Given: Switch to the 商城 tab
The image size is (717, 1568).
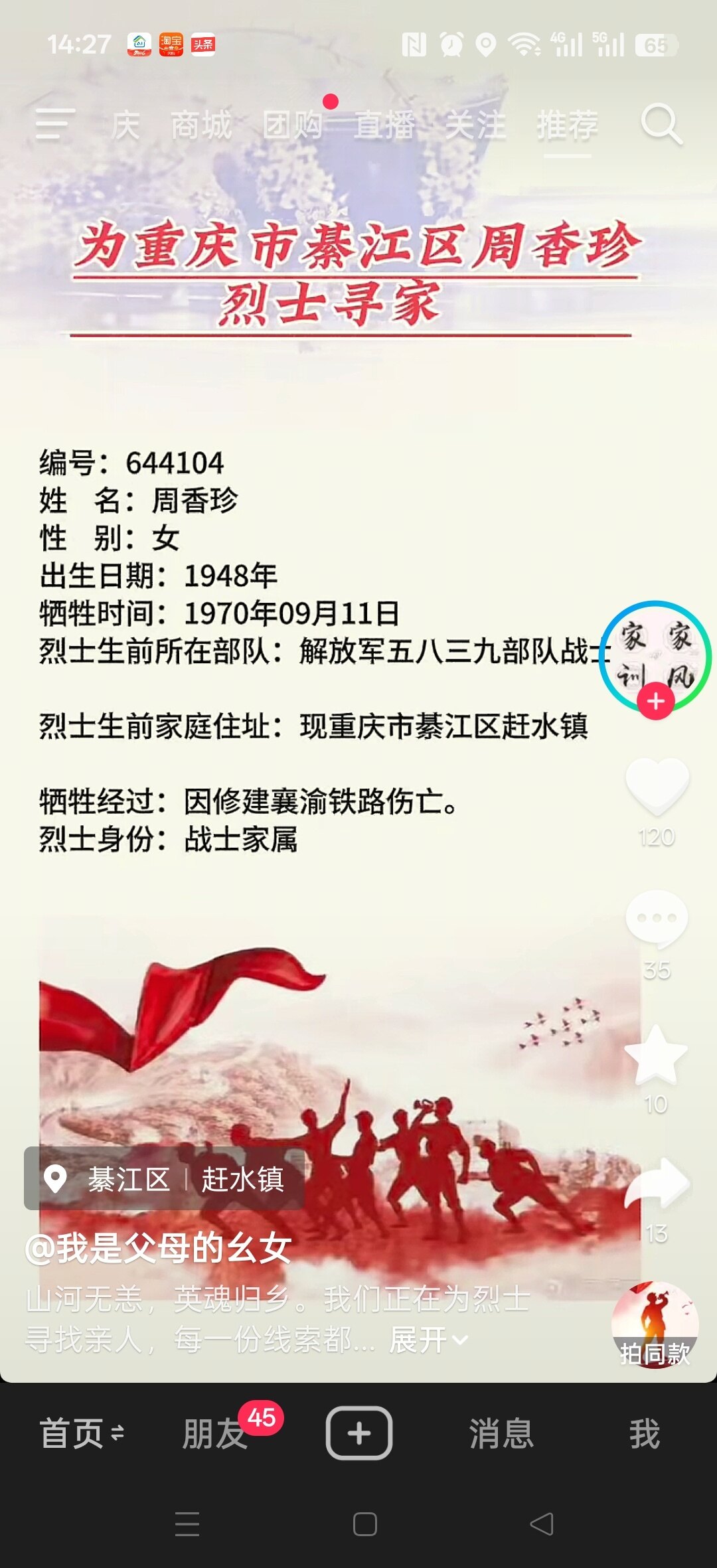Looking at the screenshot, I should tap(201, 125).
